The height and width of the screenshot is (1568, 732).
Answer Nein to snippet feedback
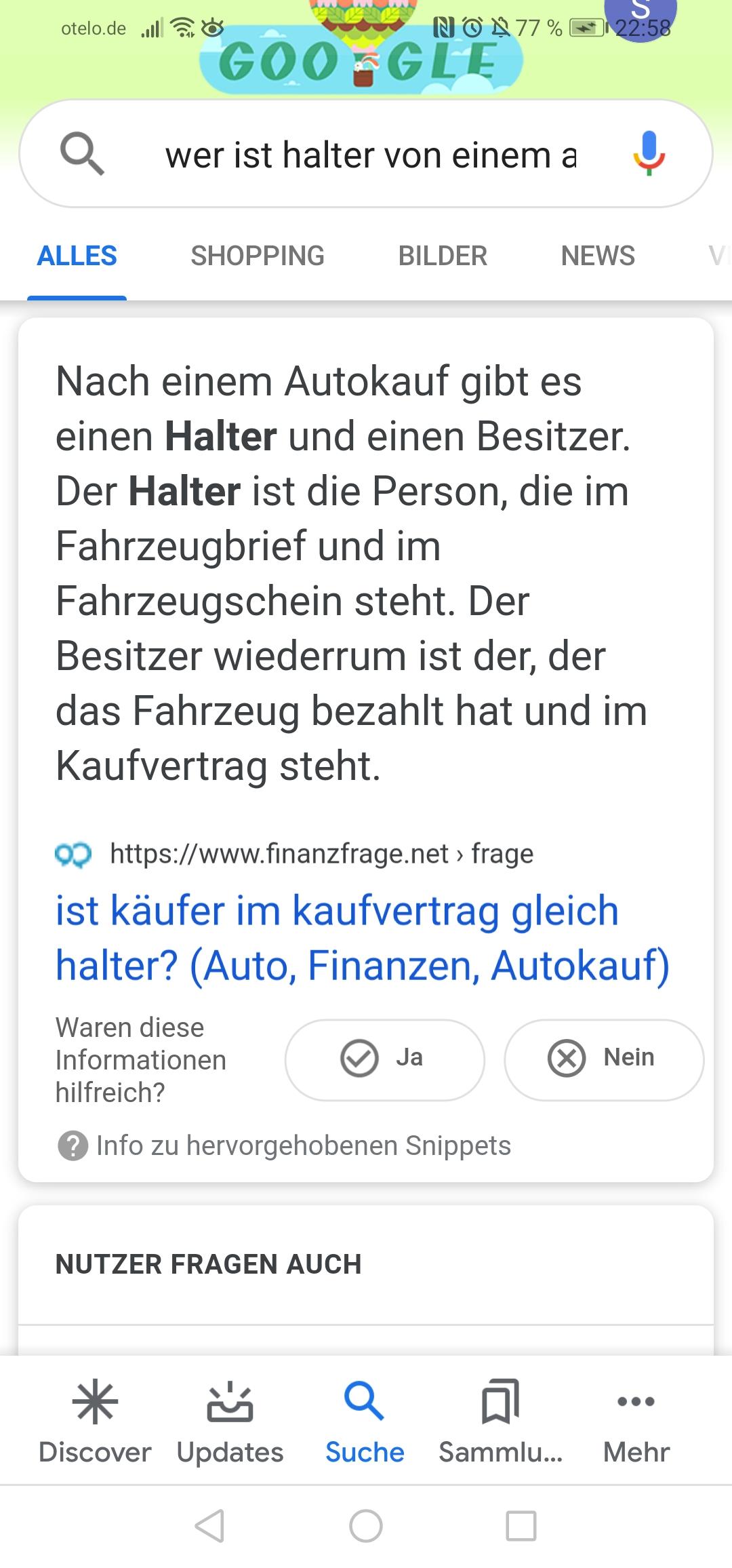603,1057
